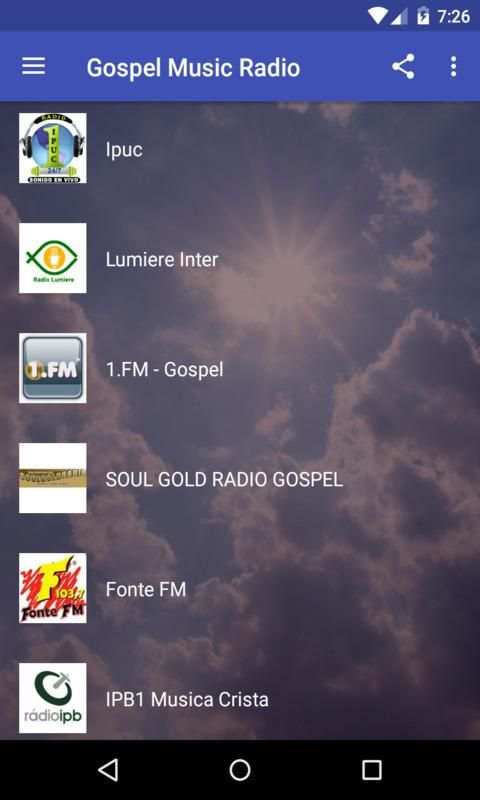Select the Lumiere Inter station
This screenshot has width=480, height=800.
[x=240, y=259]
